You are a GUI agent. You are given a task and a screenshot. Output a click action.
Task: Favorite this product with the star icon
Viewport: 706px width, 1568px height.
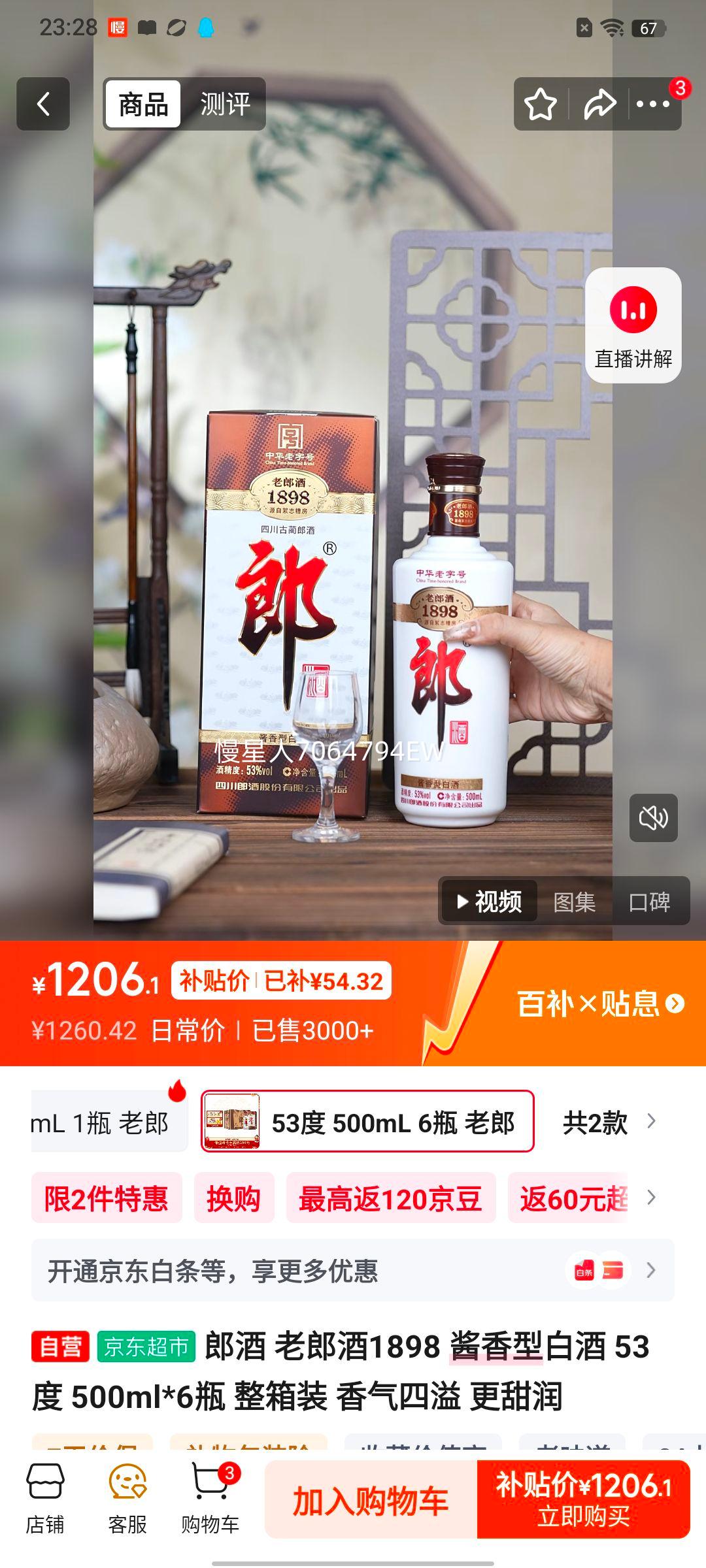(x=540, y=105)
